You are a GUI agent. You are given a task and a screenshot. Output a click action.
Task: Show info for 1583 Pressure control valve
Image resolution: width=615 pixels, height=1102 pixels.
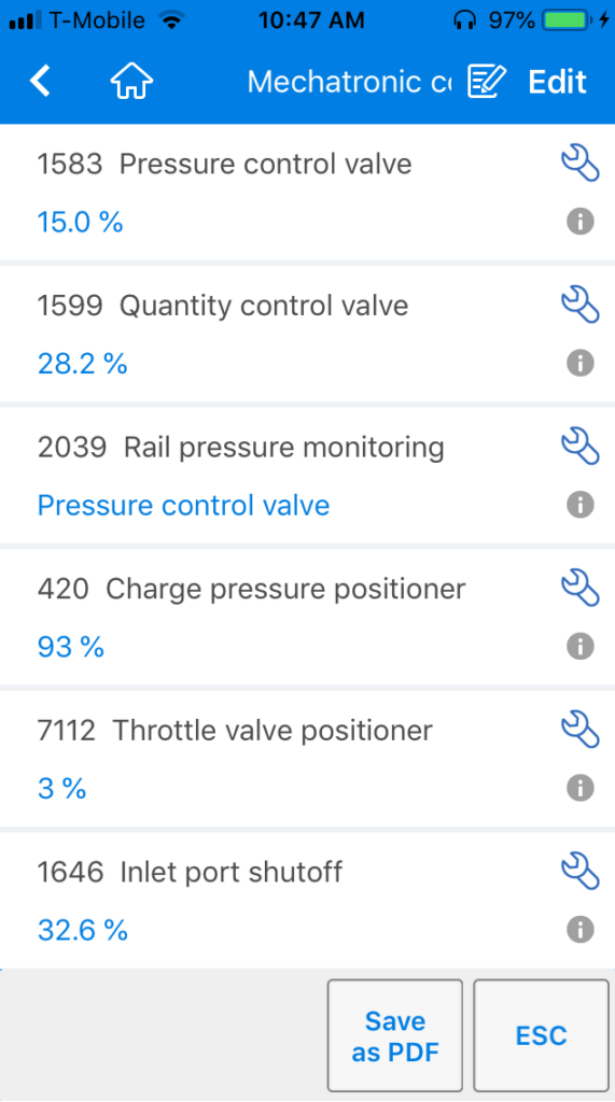pyautogui.click(x=580, y=221)
